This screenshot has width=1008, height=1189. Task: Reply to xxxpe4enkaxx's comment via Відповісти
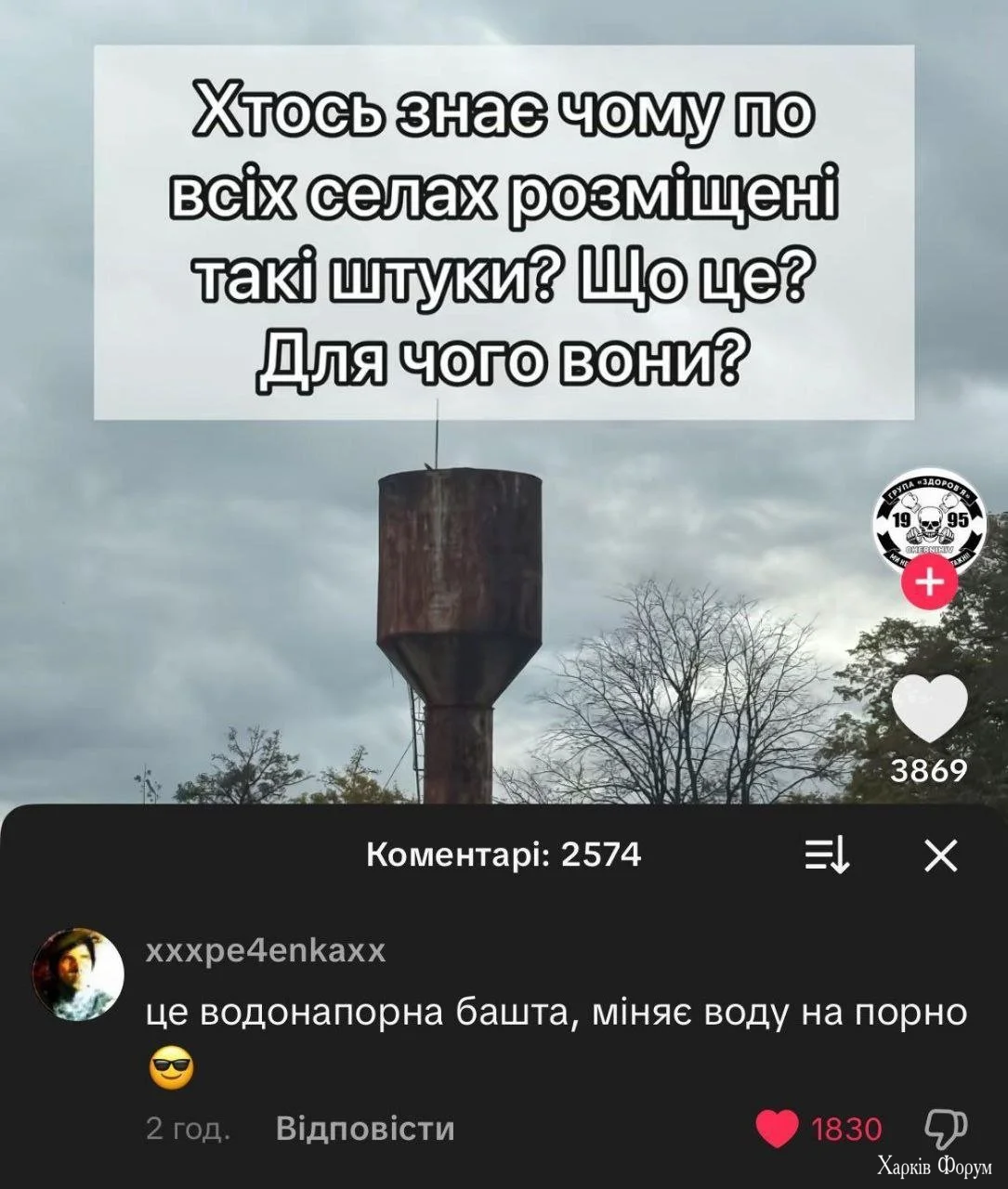point(365,1129)
